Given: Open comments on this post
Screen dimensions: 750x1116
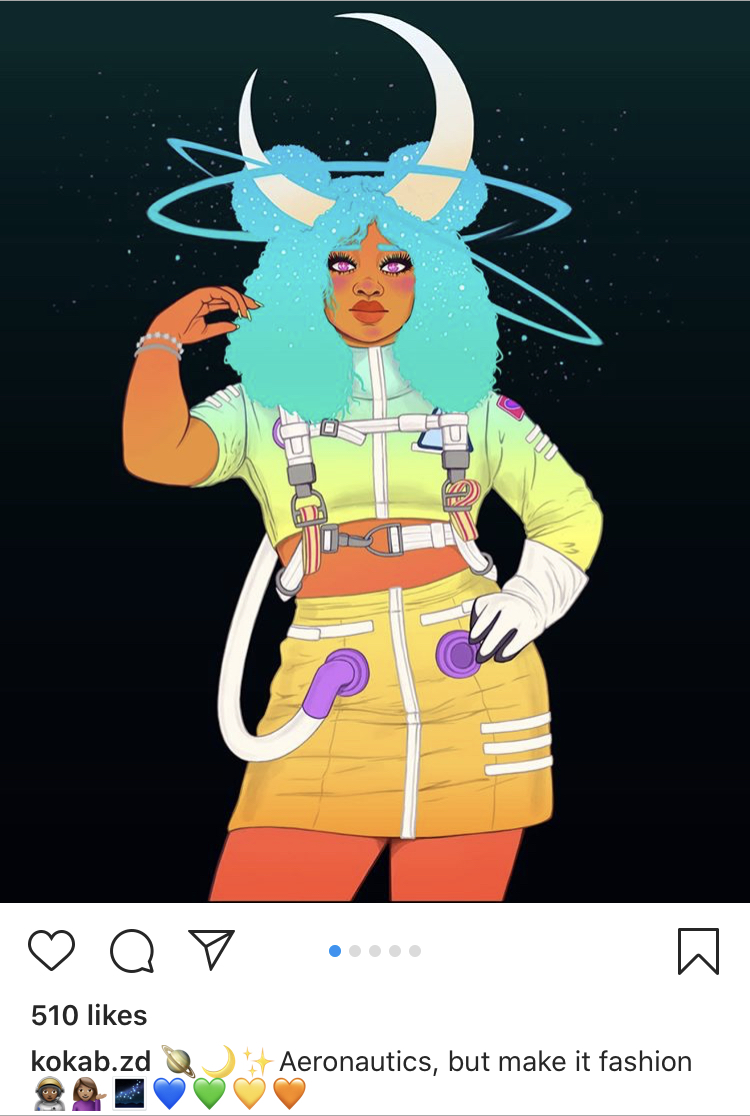Looking at the screenshot, I should click(x=131, y=950).
